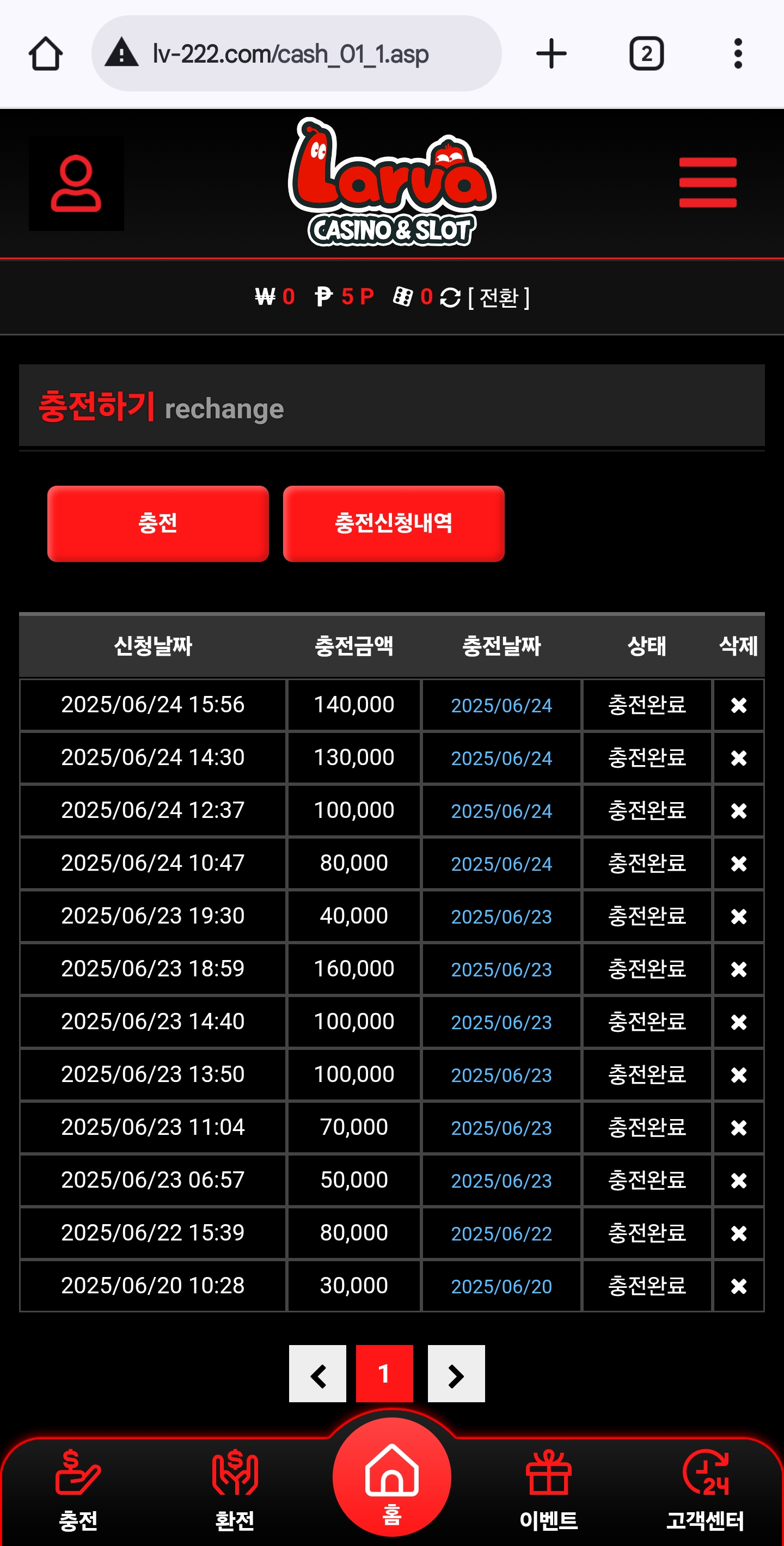The width and height of the screenshot is (784, 1546).
Task: Open browser tab switcher
Action: [646, 54]
